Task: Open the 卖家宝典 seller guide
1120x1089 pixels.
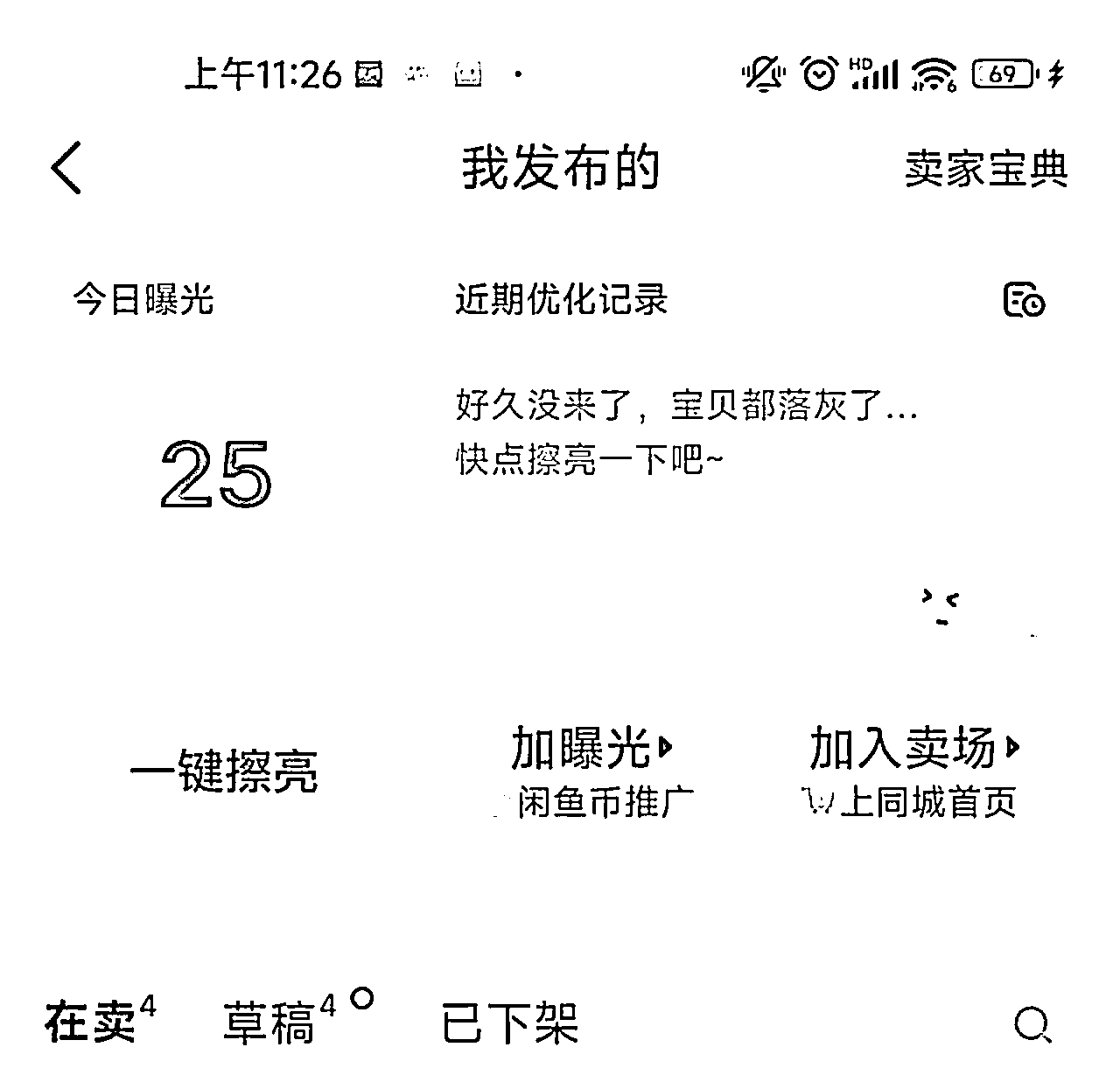Action: (985, 169)
